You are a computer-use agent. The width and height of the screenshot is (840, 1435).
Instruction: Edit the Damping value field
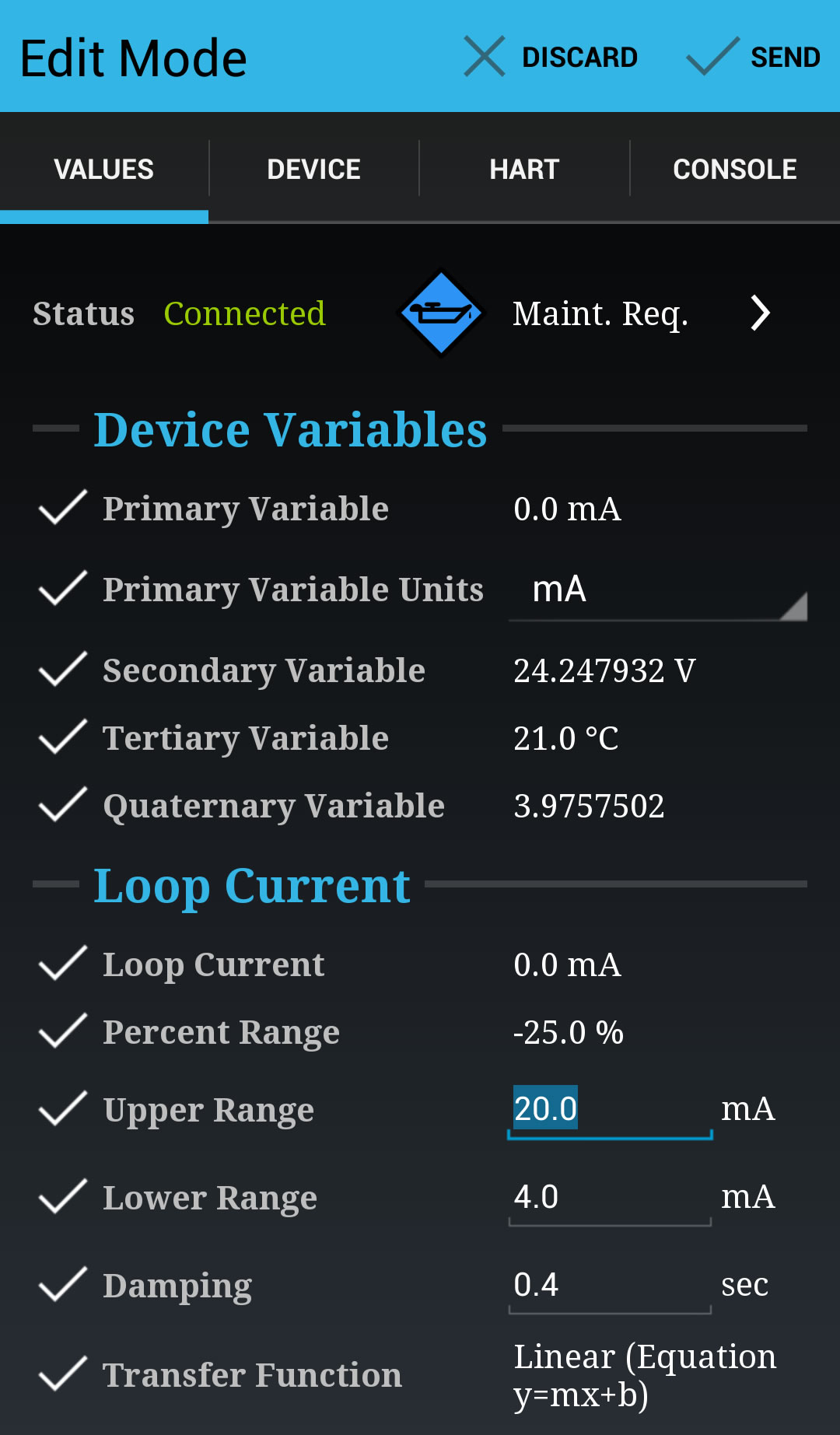click(609, 1285)
